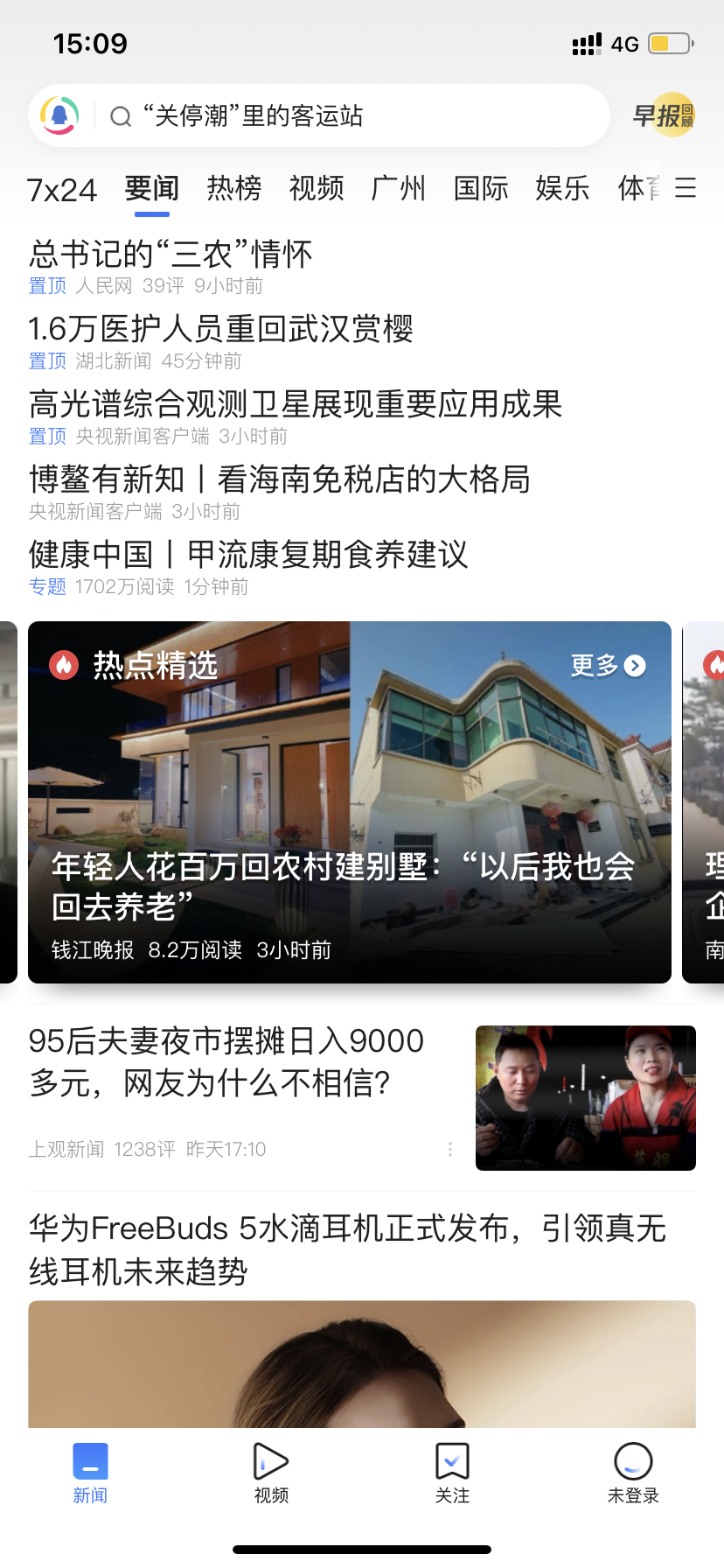Open 1.6万医护人员重回武汉赏樱 article
Screen dimensions: 724x1568
[x=220, y=329]
